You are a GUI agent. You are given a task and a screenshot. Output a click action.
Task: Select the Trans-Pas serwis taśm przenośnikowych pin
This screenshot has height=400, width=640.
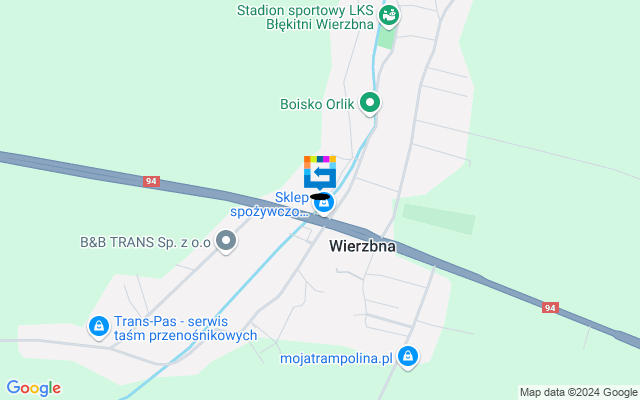click(98, 326)
